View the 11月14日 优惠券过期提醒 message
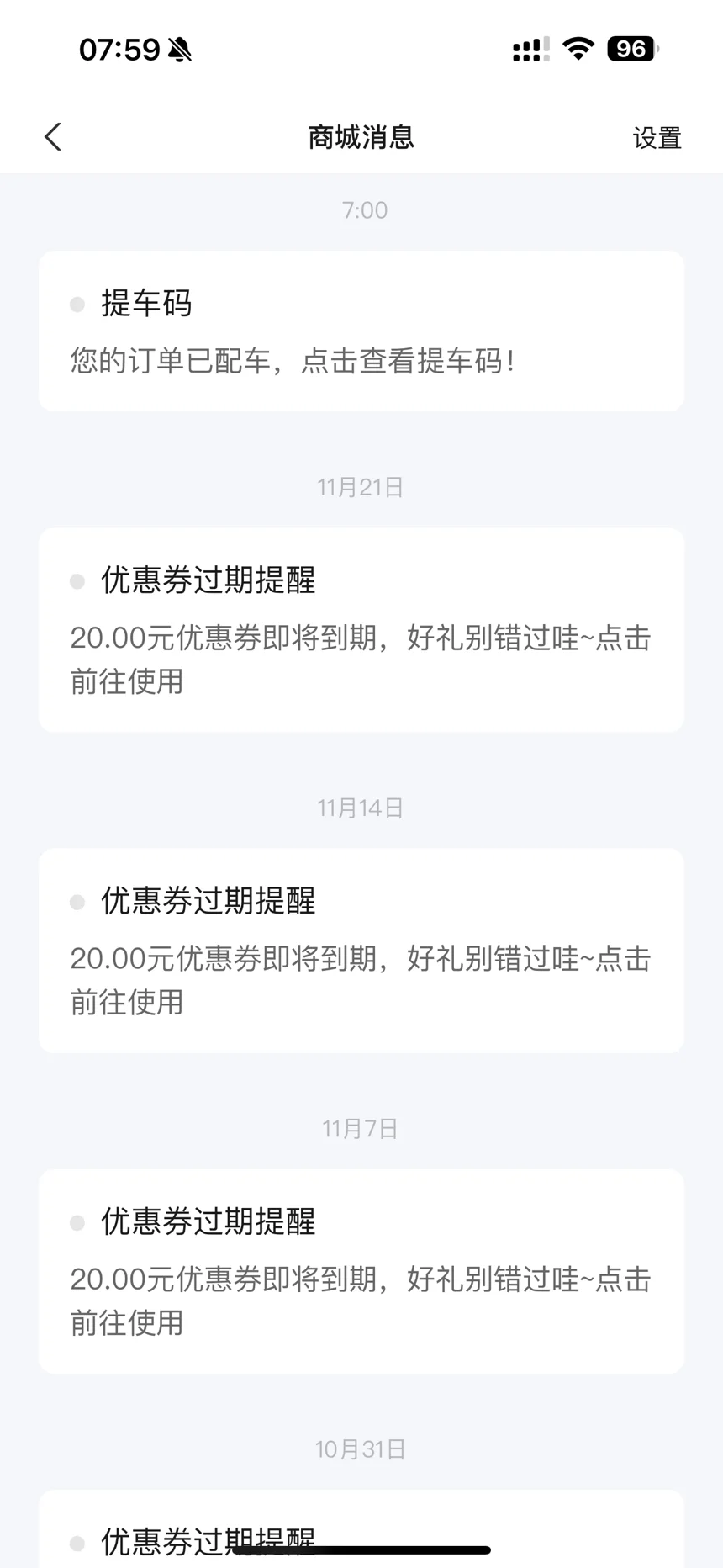The height and width of the screenshot is (1568, 723). click(361, 951)
